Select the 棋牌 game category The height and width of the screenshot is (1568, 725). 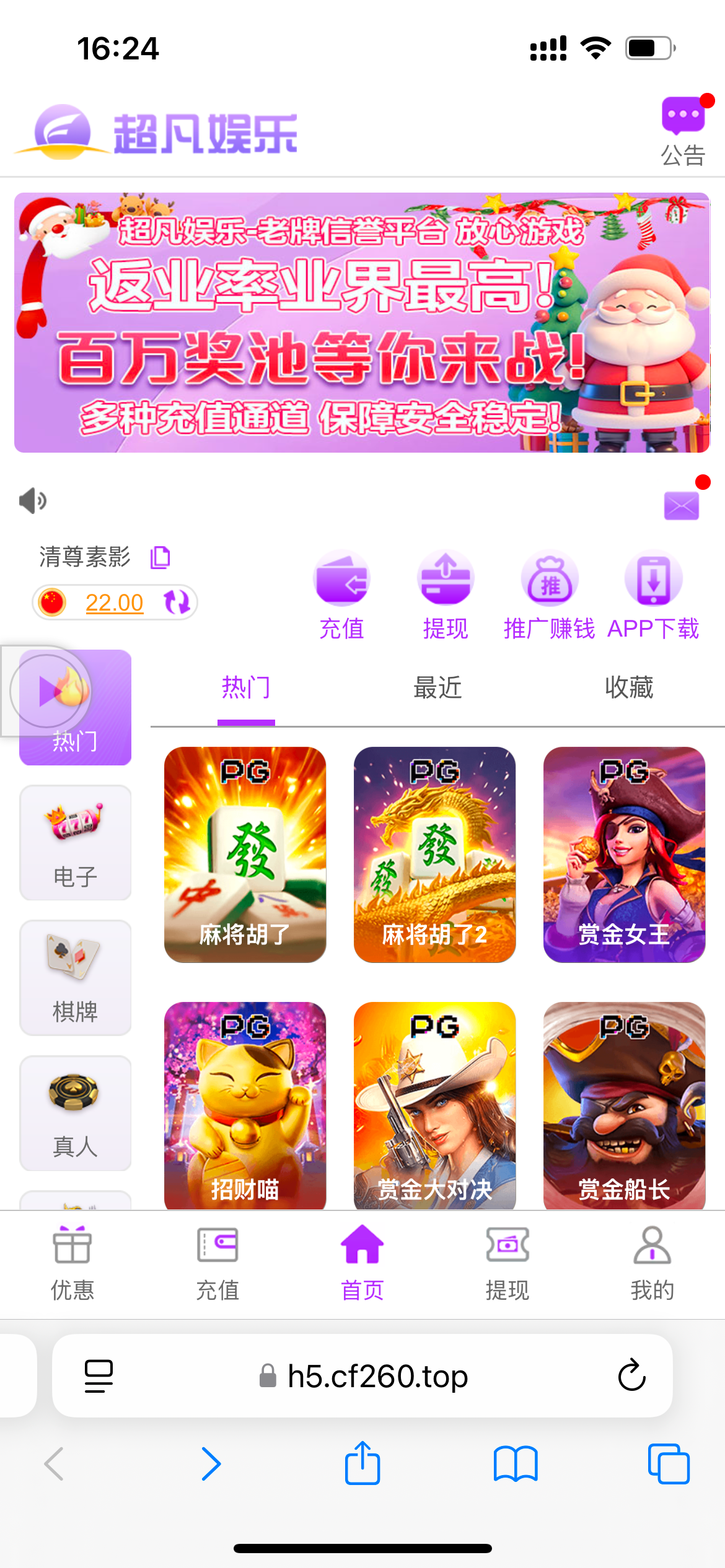click(75, 977)
